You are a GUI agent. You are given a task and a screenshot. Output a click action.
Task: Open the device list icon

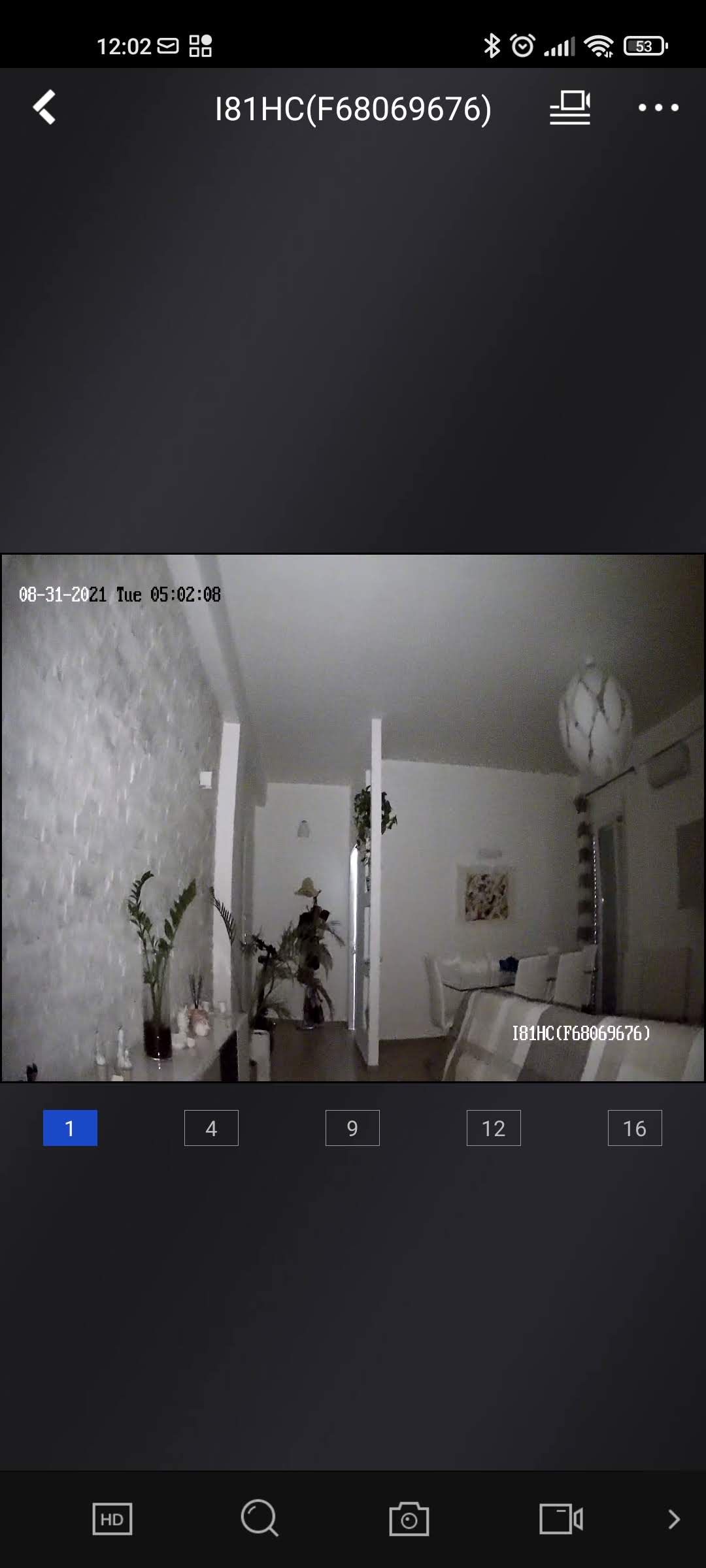(570, 107)
